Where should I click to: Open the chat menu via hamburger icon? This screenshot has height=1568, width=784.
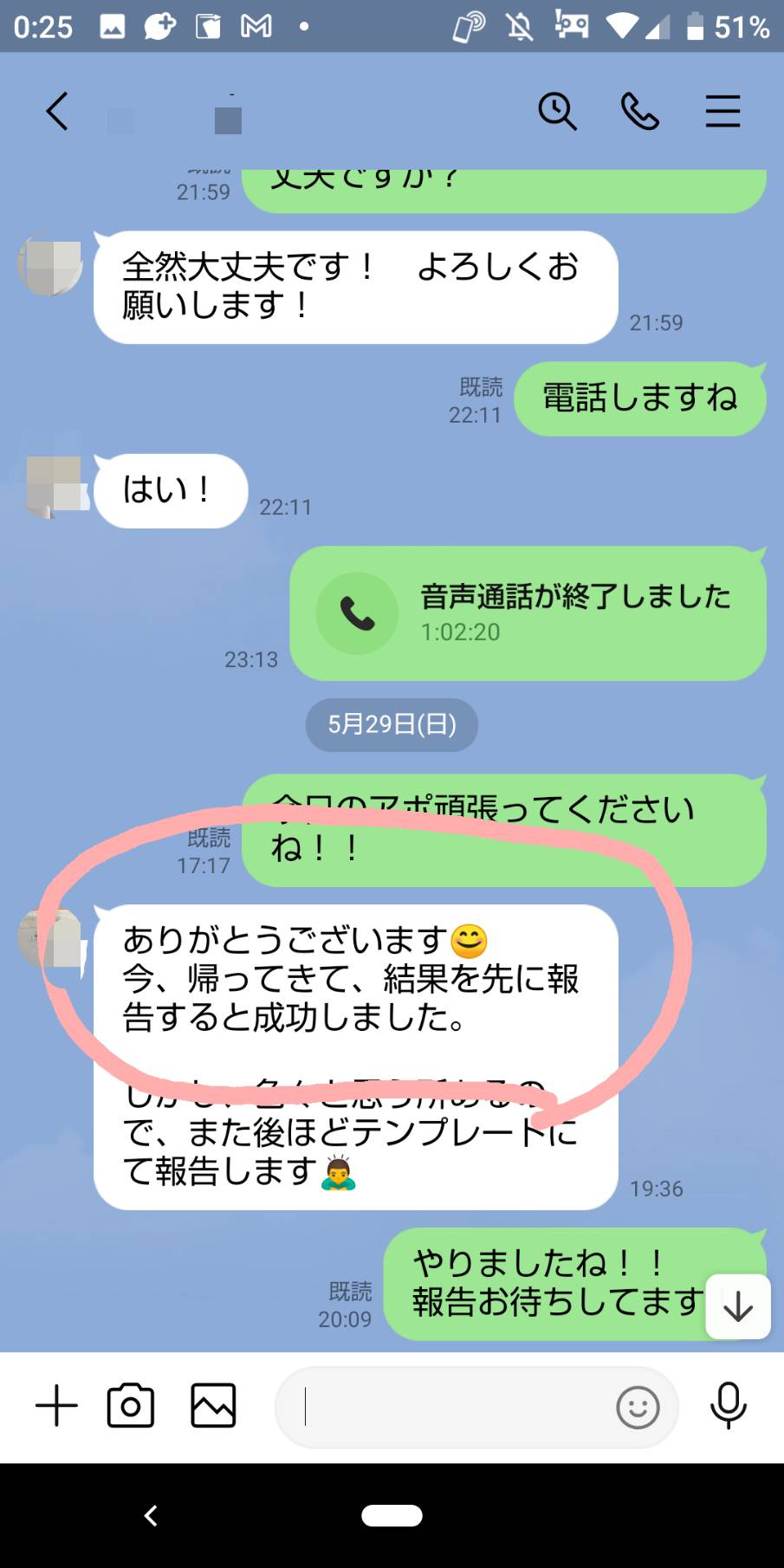[722, 112]
